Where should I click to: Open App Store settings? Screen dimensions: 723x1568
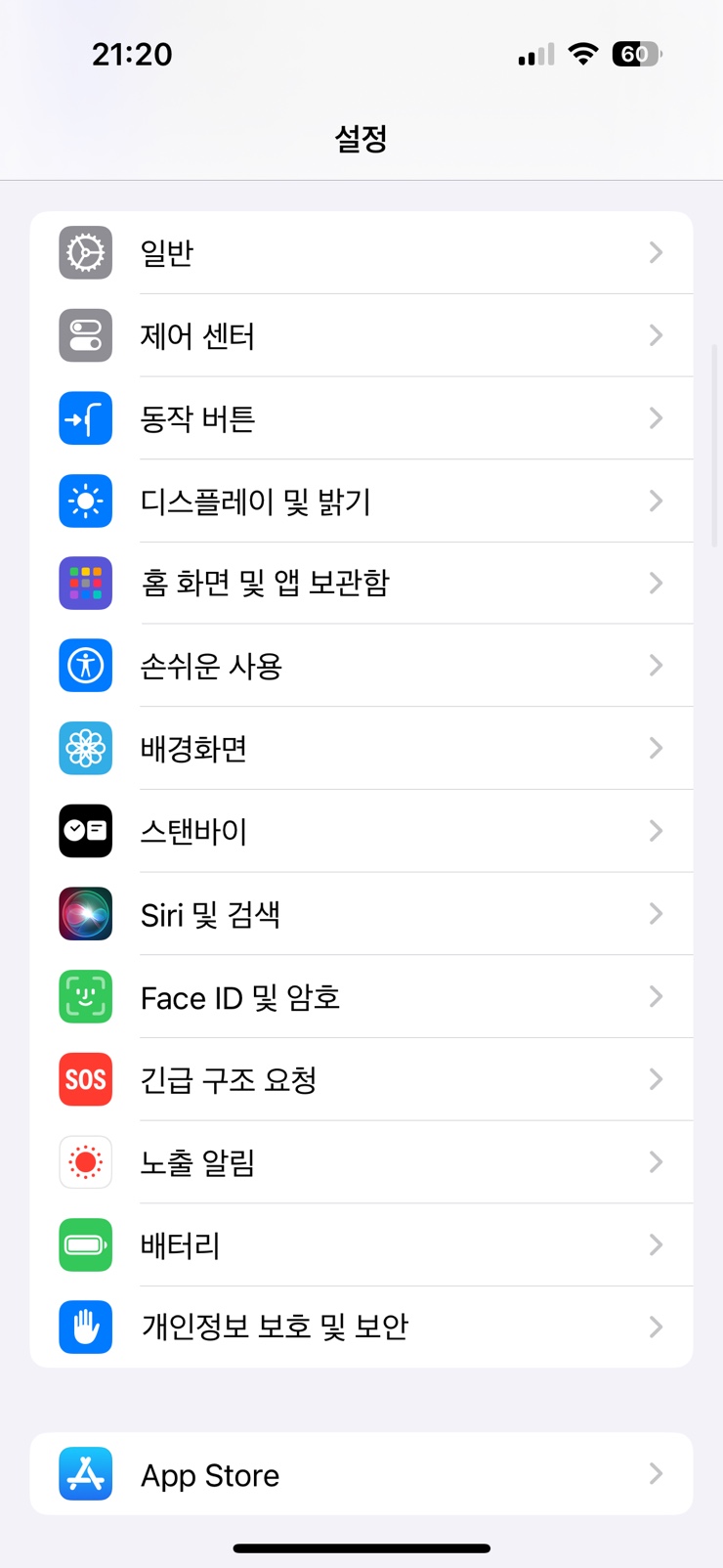click(x=361, y=1474)
